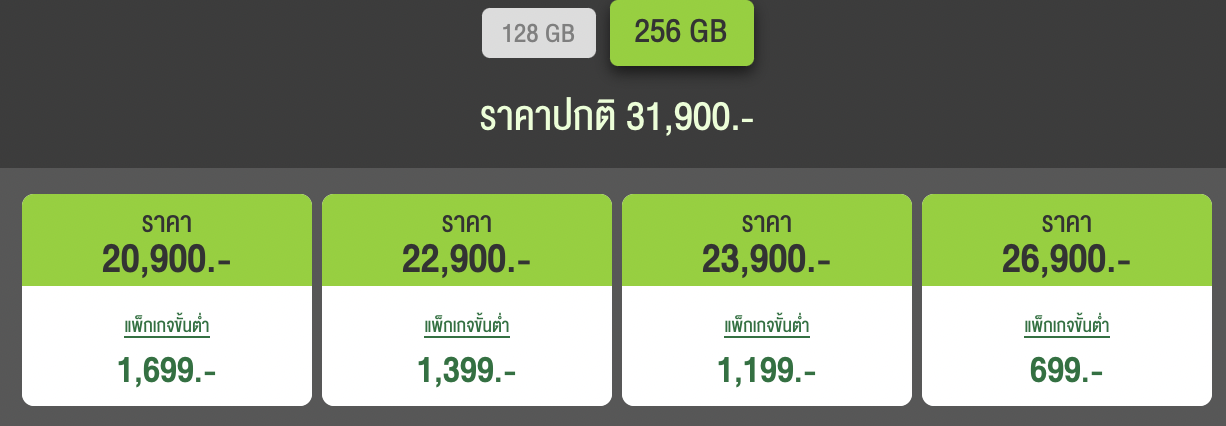The height and width of the screenshot is (426, 1226).
Task: Open minimum package link under 26,900.- price
Action: pyautogui.click(x=1066, y=327)
